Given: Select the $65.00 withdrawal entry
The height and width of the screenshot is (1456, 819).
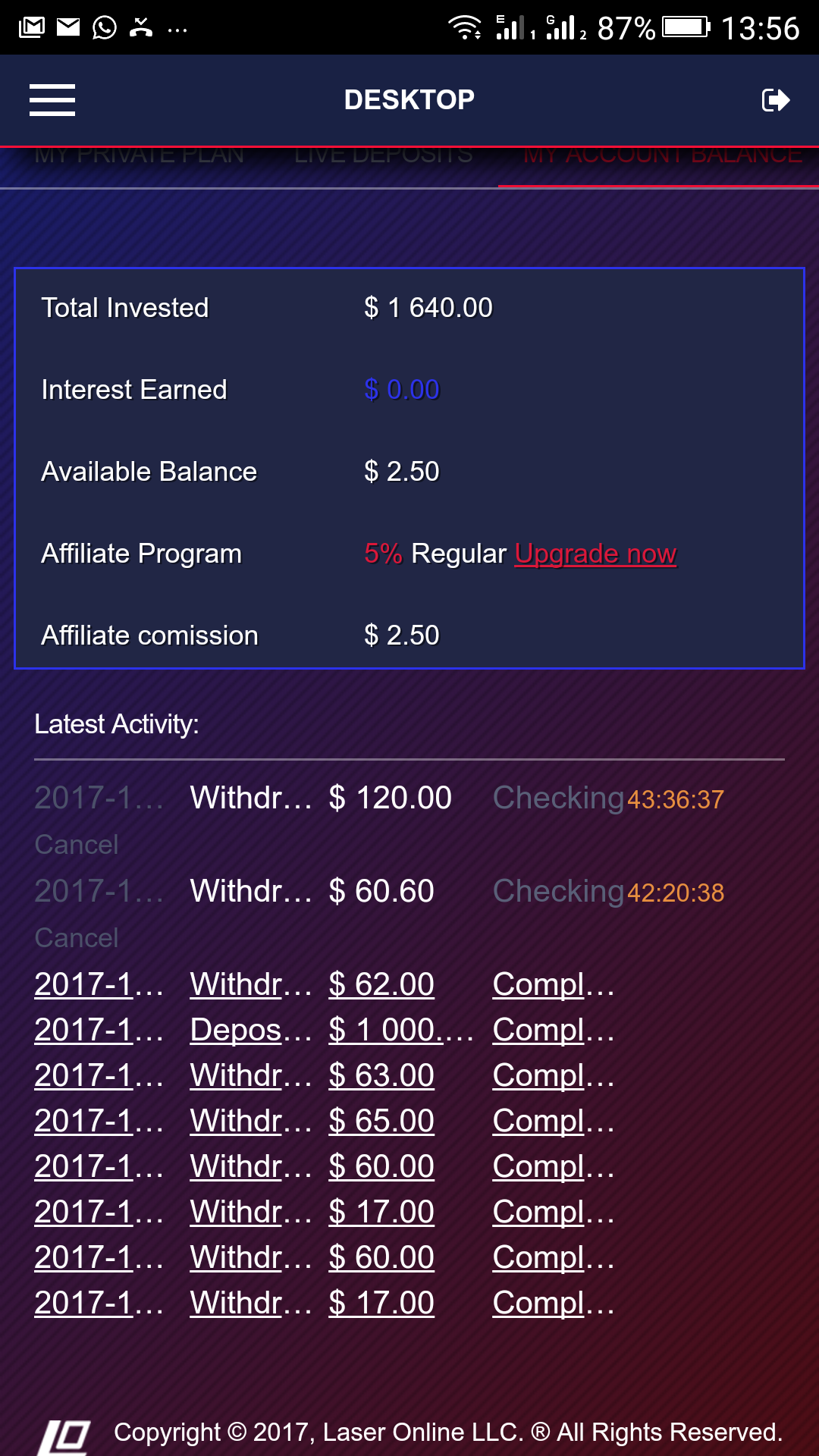Looking at the screenshot, I should click(381, 1121).
